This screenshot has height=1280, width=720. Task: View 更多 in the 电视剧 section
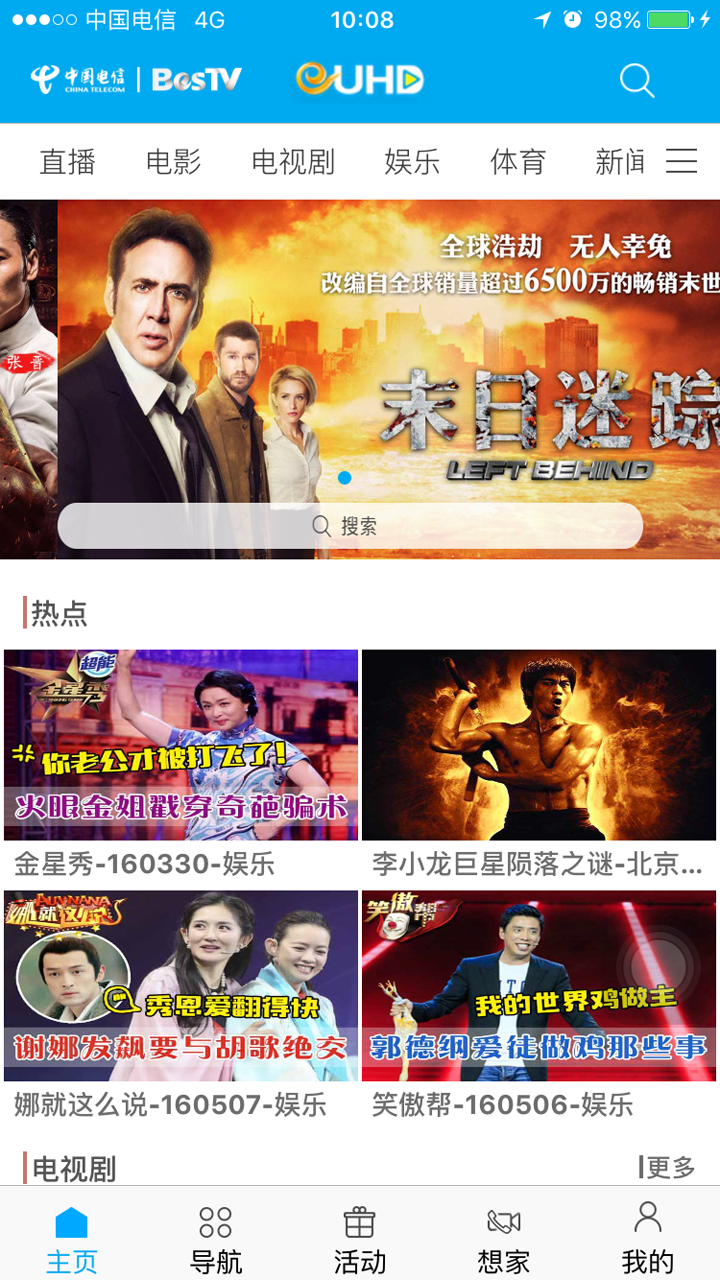coord(668,1167)
